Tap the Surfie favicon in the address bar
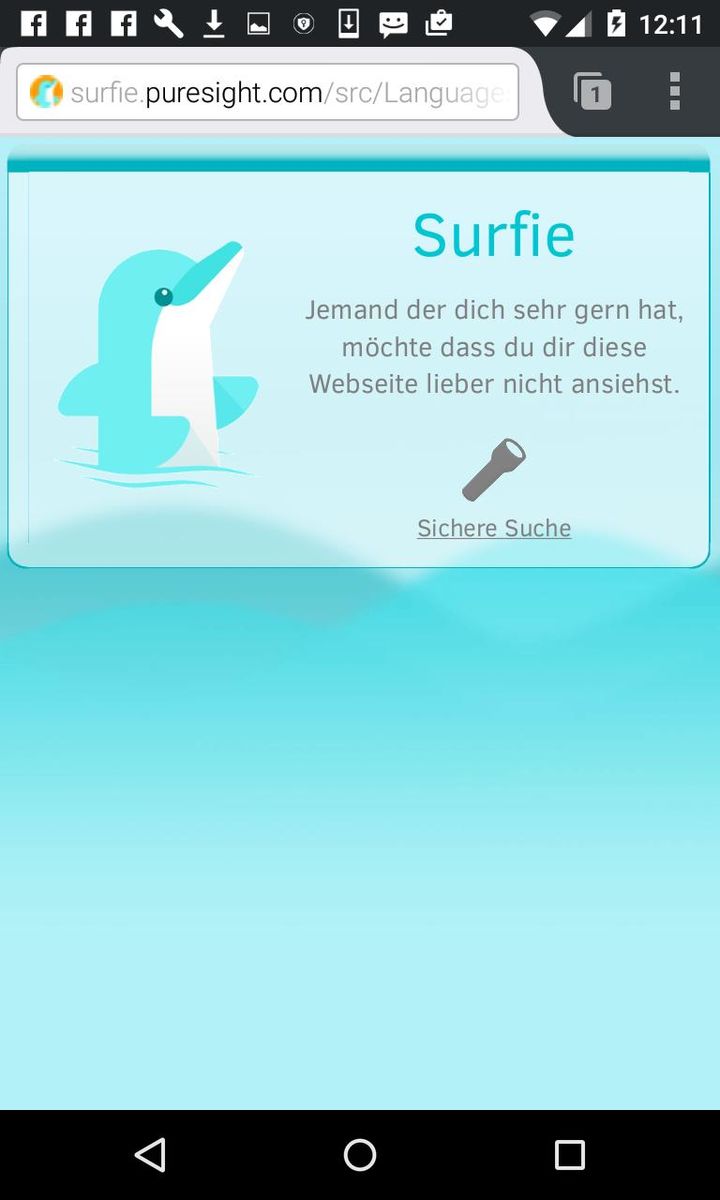Screen dimensions: 720x1200 [44, 92]
